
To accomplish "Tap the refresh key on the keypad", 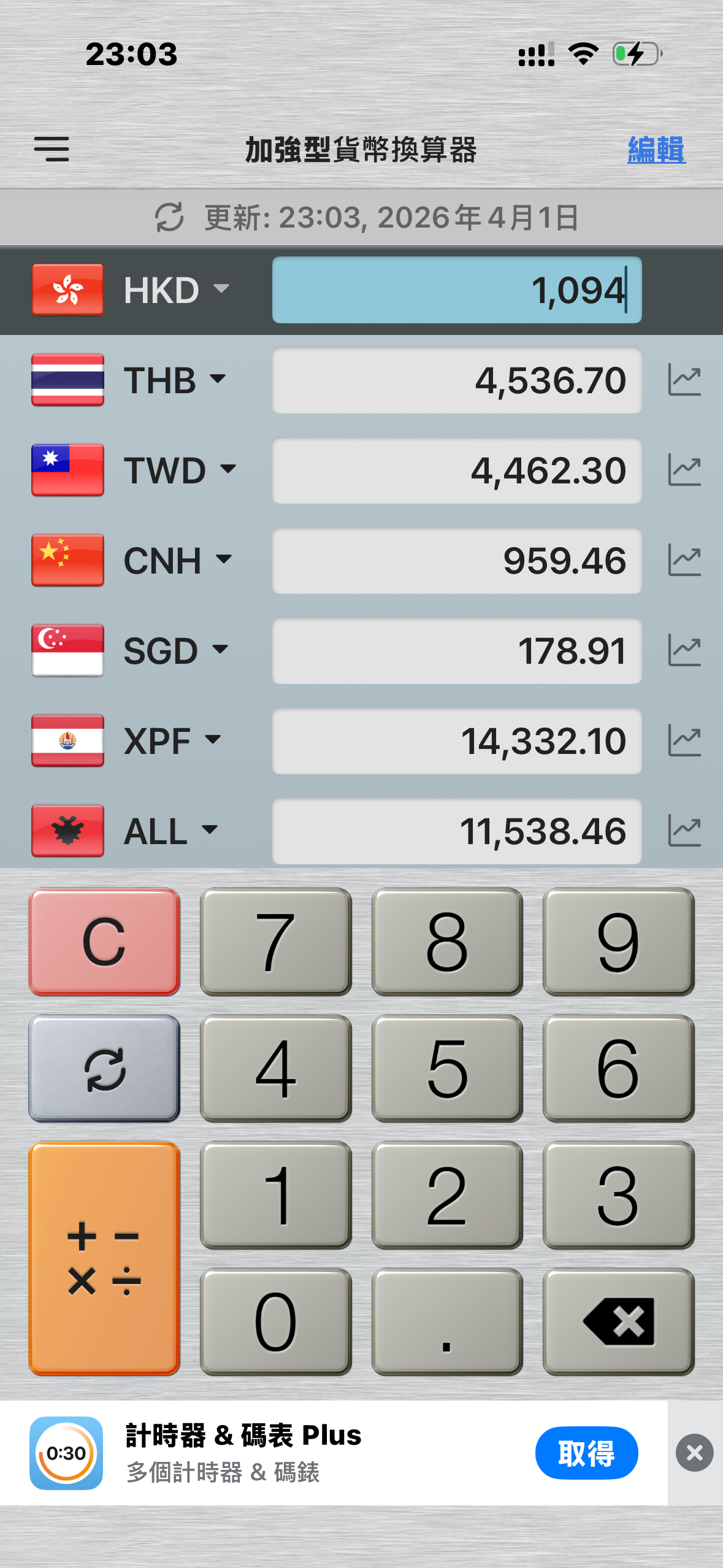I will tap(104, 1069).
